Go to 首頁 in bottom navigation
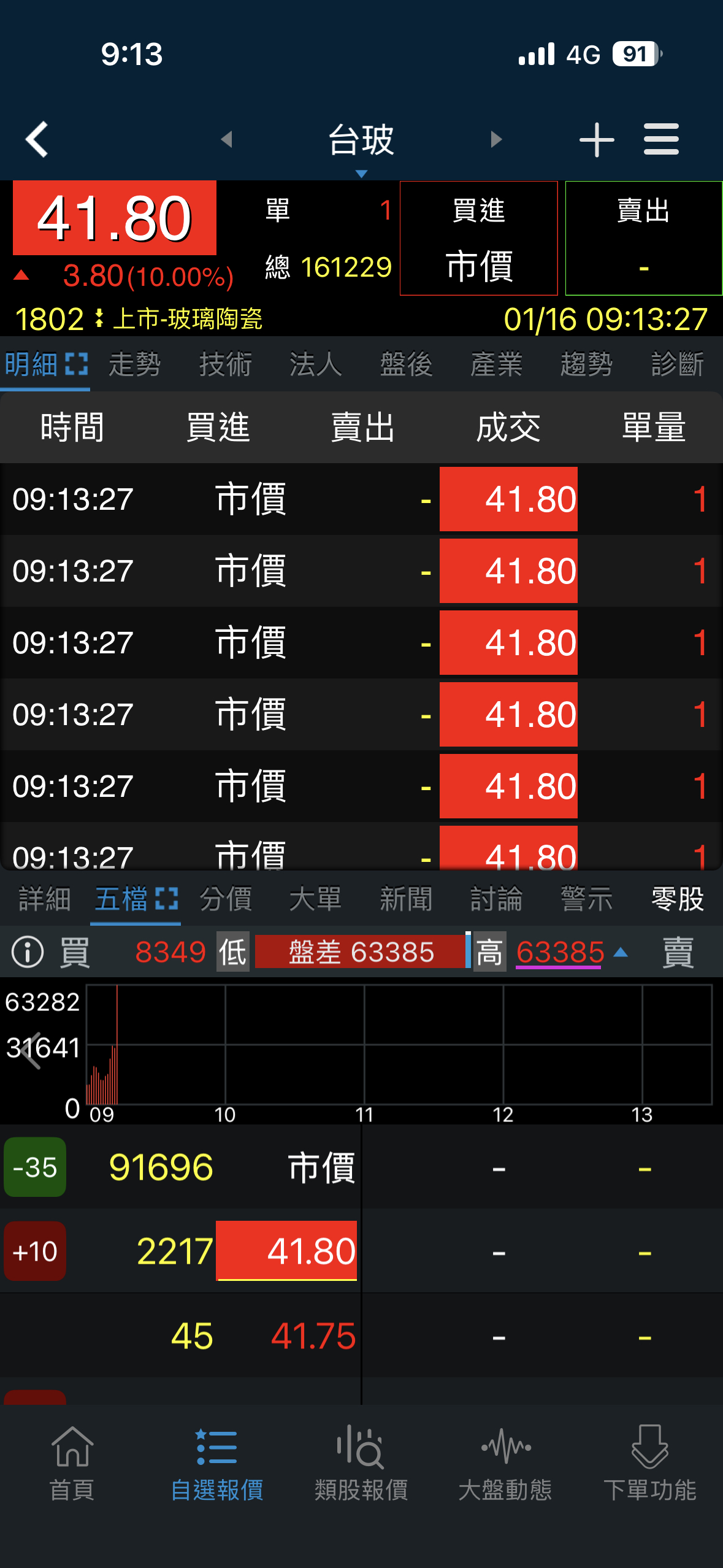The image size is (723, 1568). pos(72,1464)
